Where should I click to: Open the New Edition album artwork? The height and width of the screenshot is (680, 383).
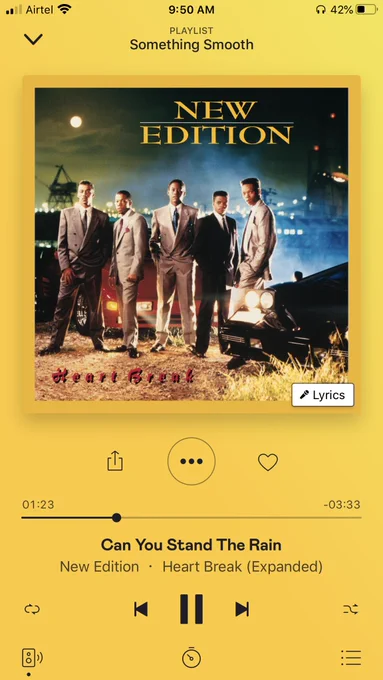[x=191, y=244]
